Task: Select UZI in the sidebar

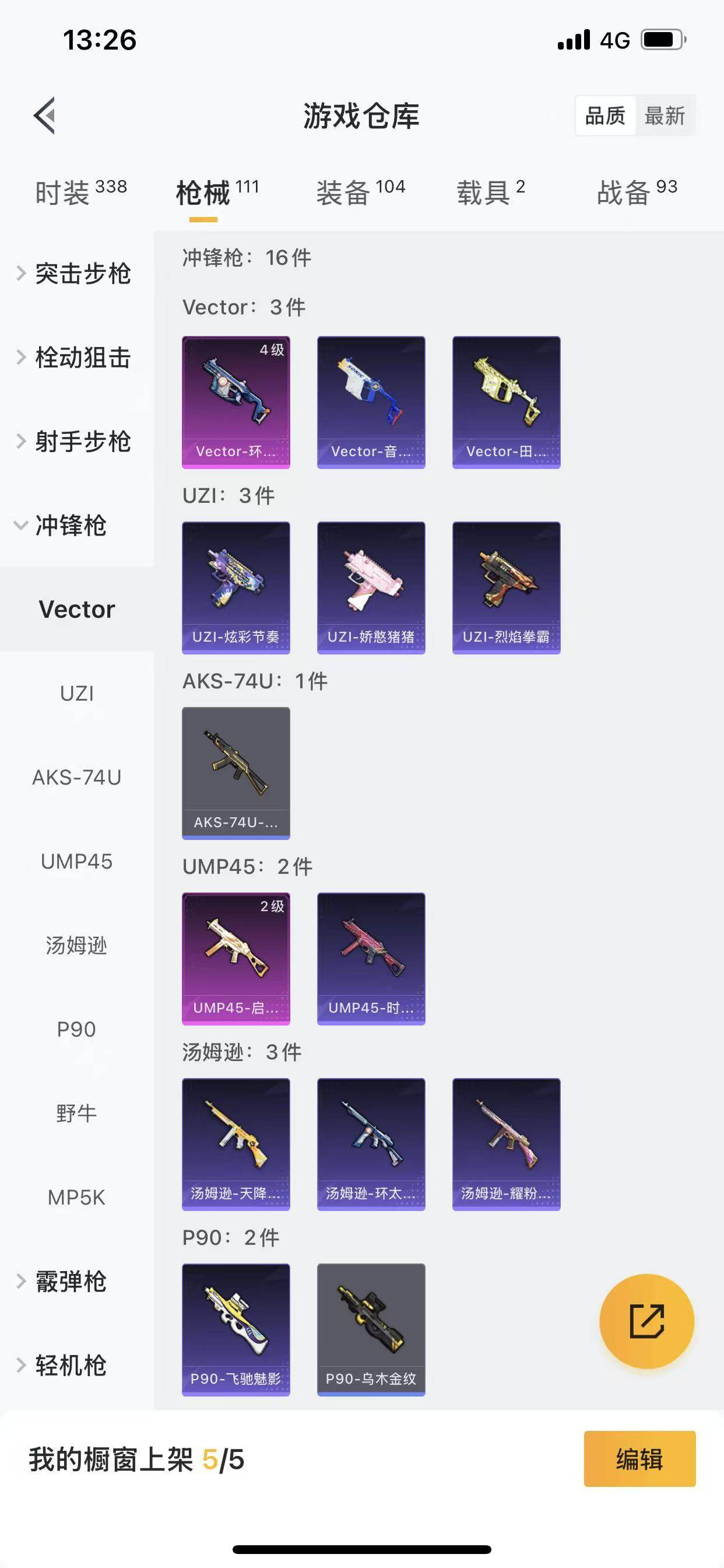Action: [77, 694]
